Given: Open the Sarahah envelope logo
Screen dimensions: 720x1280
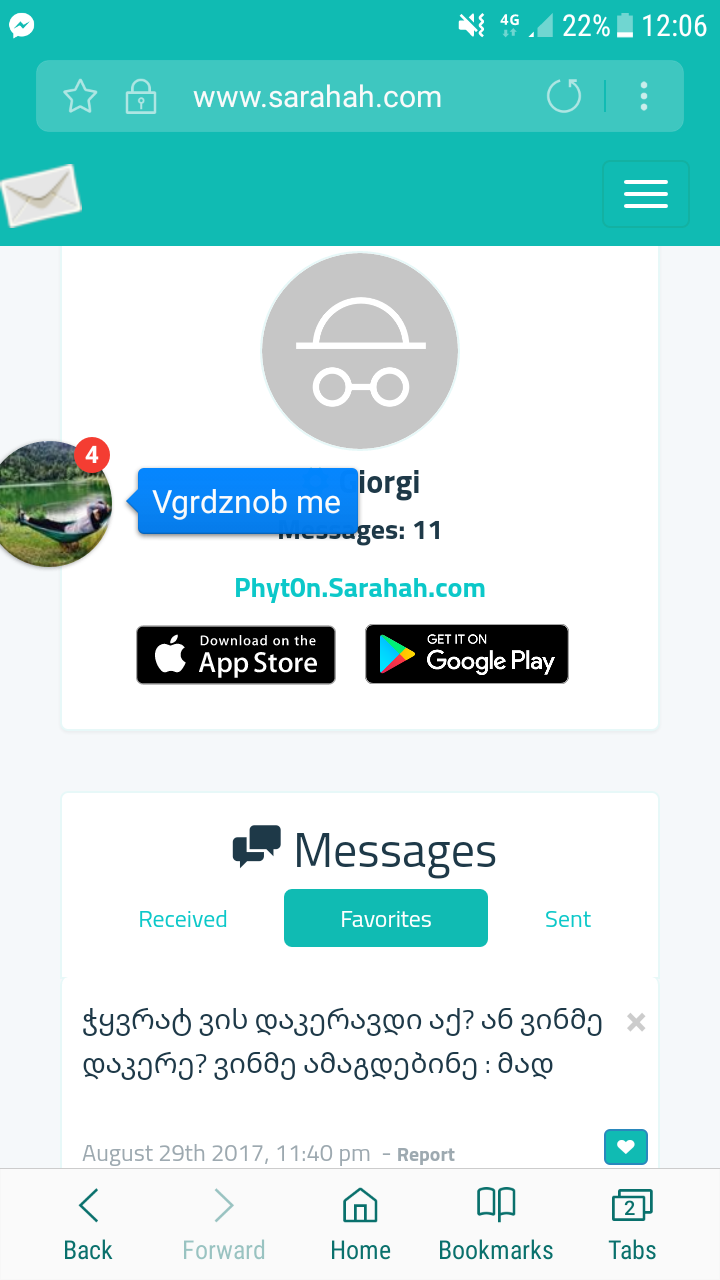Looking at the screenshot, I should (40, 195).
